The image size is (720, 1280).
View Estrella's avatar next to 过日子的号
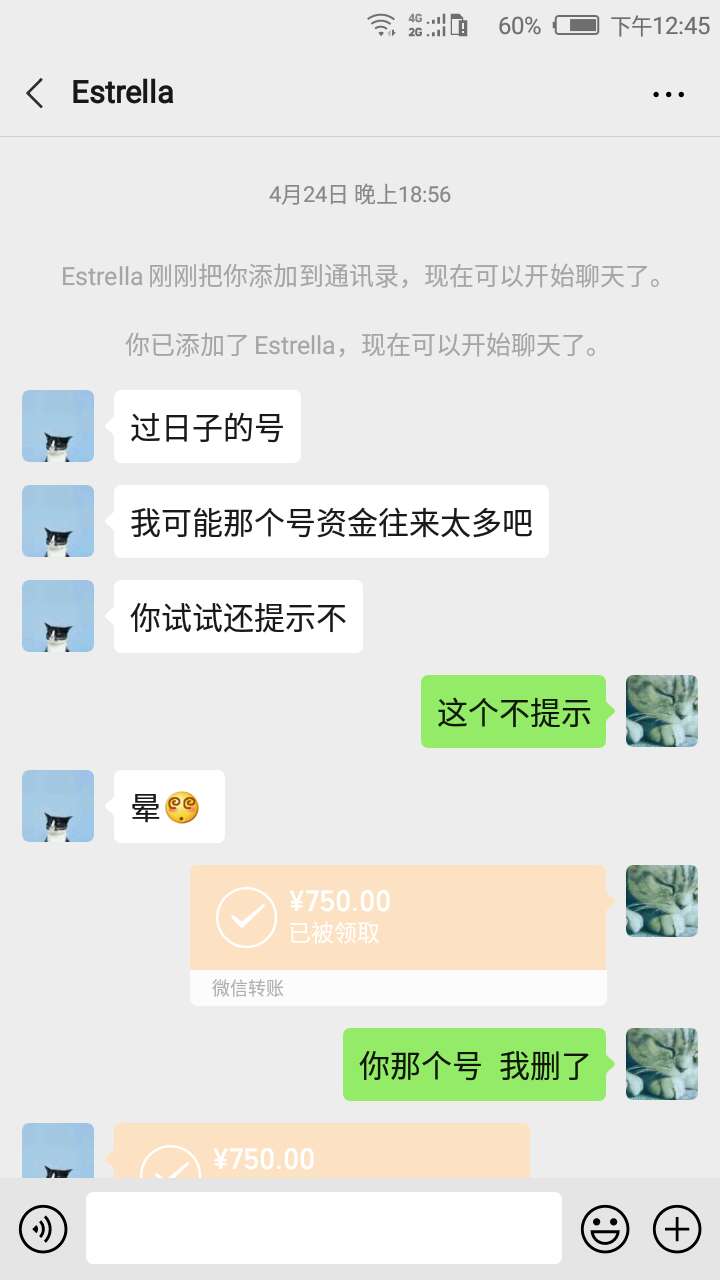[x=58, y=426]
